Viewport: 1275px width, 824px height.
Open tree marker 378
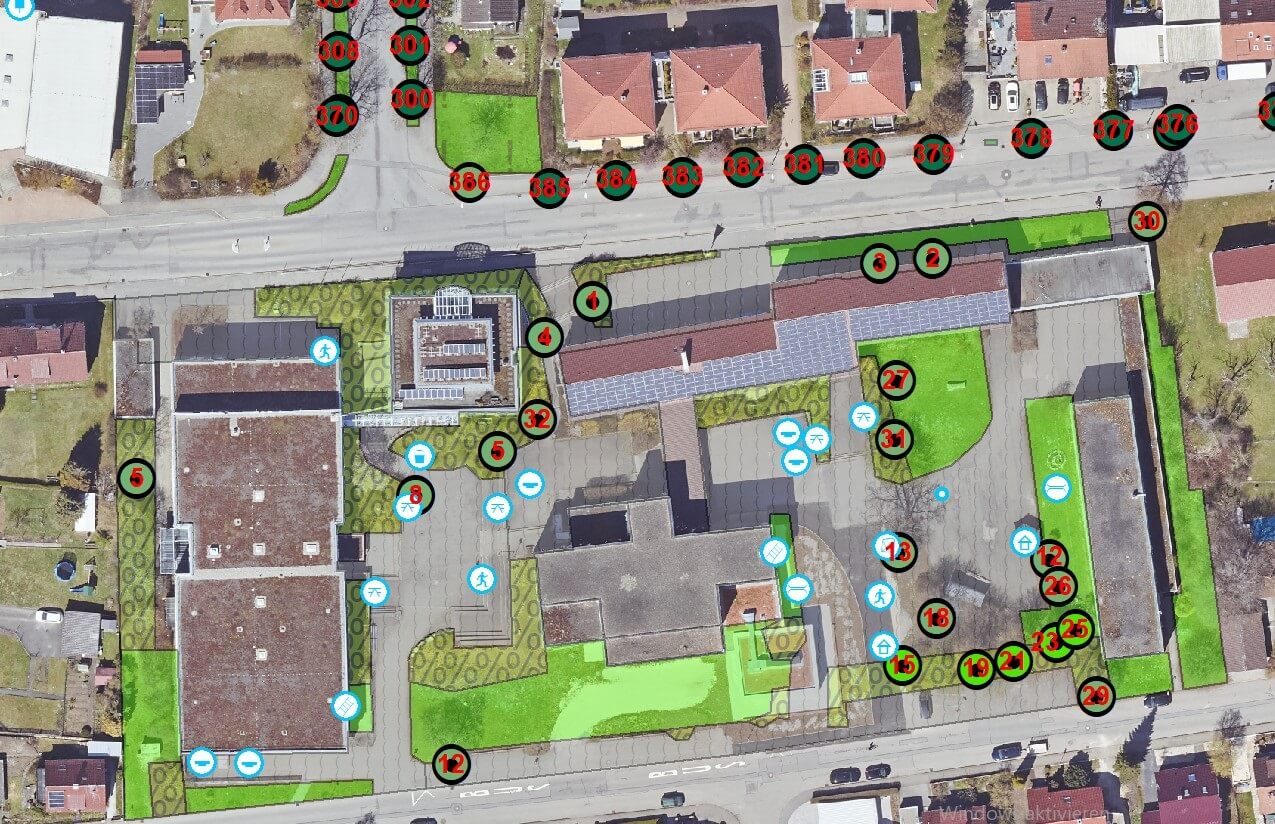coord(1031,137)
